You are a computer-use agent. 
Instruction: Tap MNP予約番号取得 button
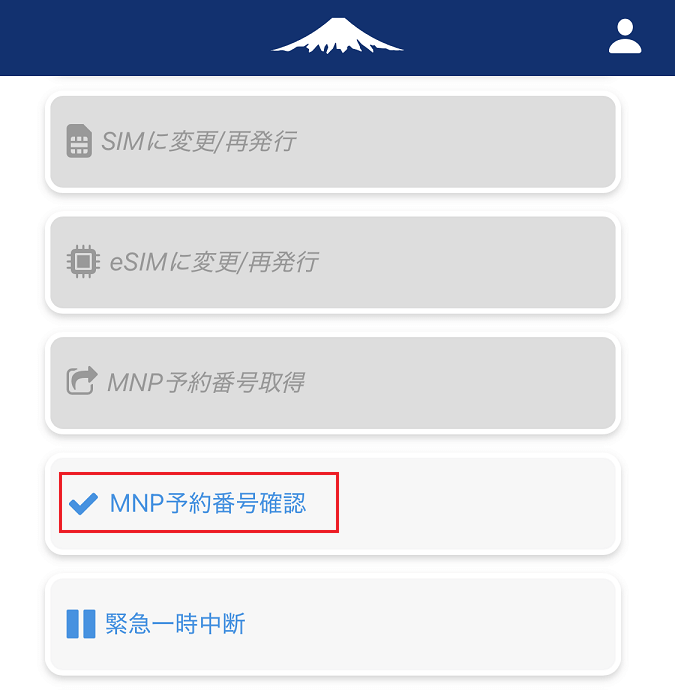point(332,382)
